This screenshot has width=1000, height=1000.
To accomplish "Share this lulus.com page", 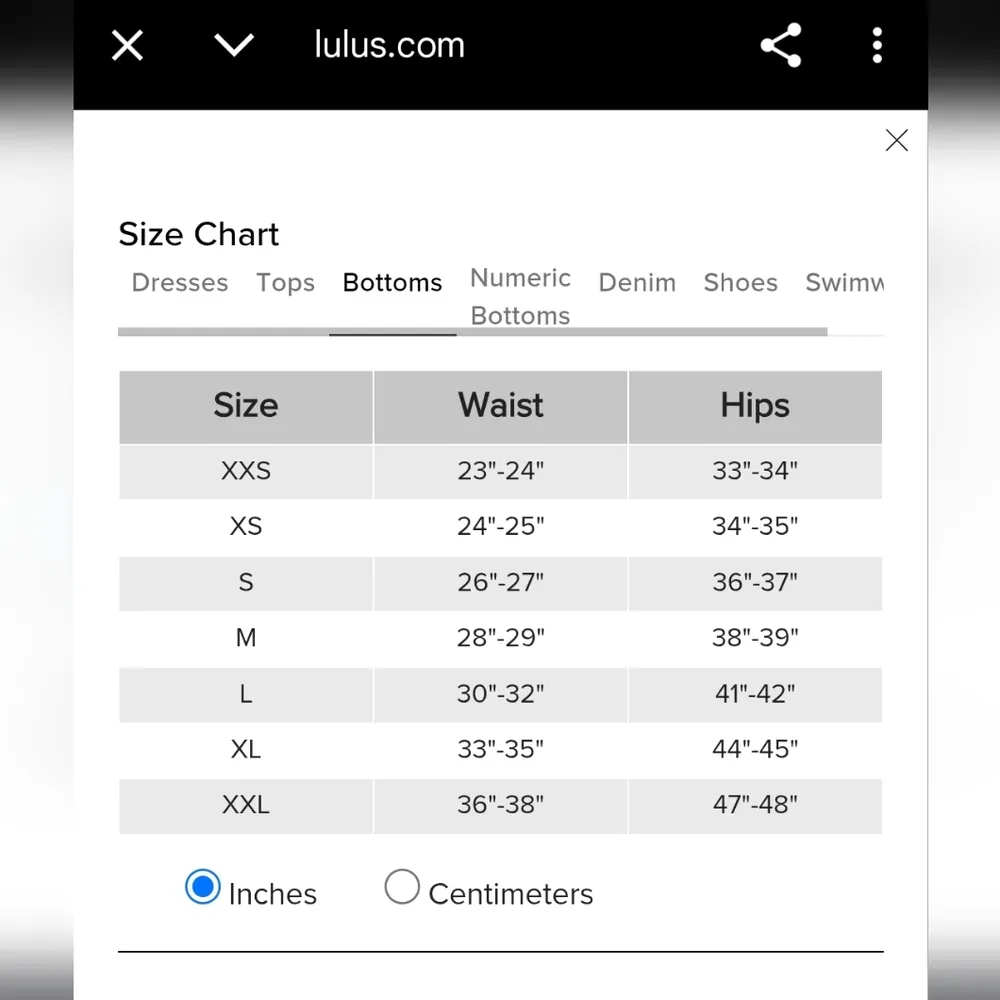I will (x=781, y=45).
